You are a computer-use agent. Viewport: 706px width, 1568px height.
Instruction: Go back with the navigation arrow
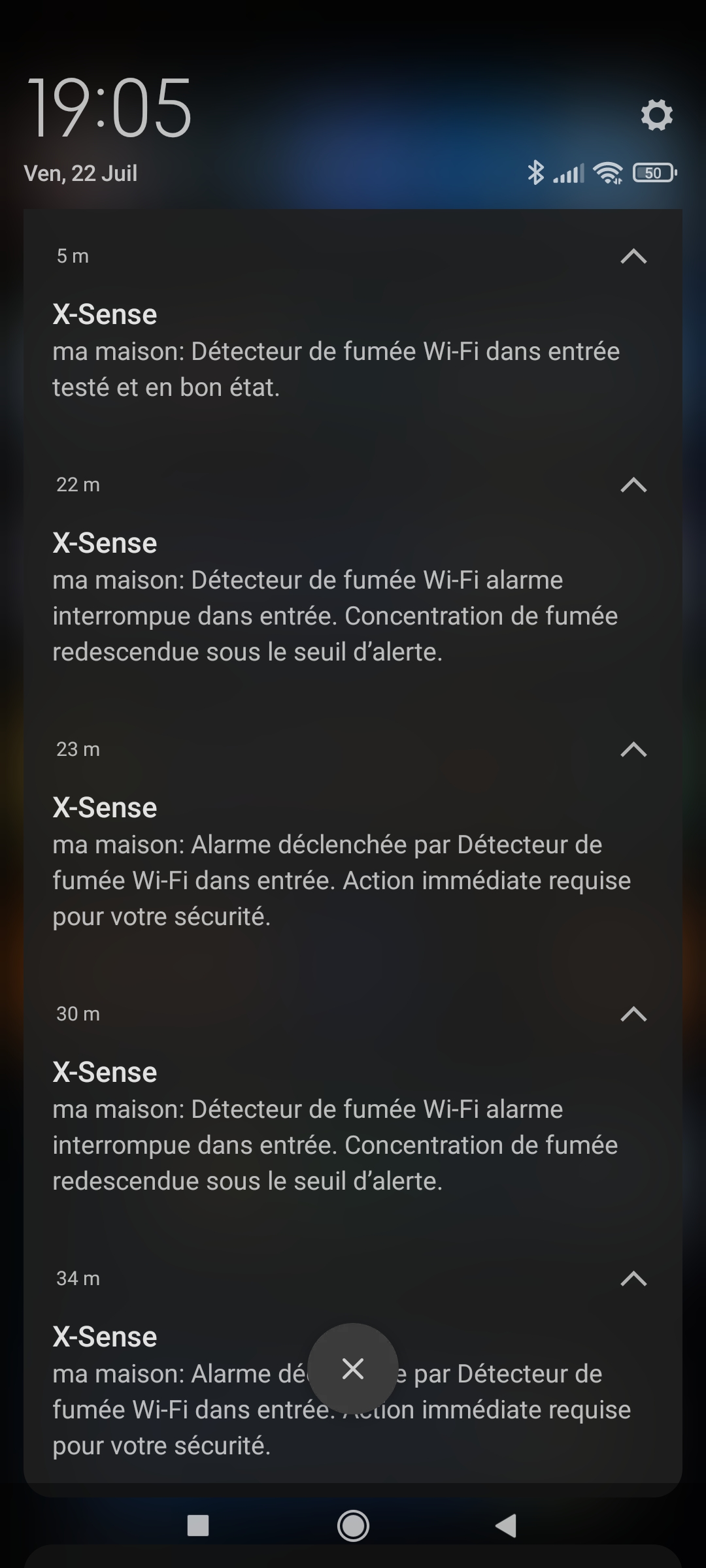point(506,1526)
